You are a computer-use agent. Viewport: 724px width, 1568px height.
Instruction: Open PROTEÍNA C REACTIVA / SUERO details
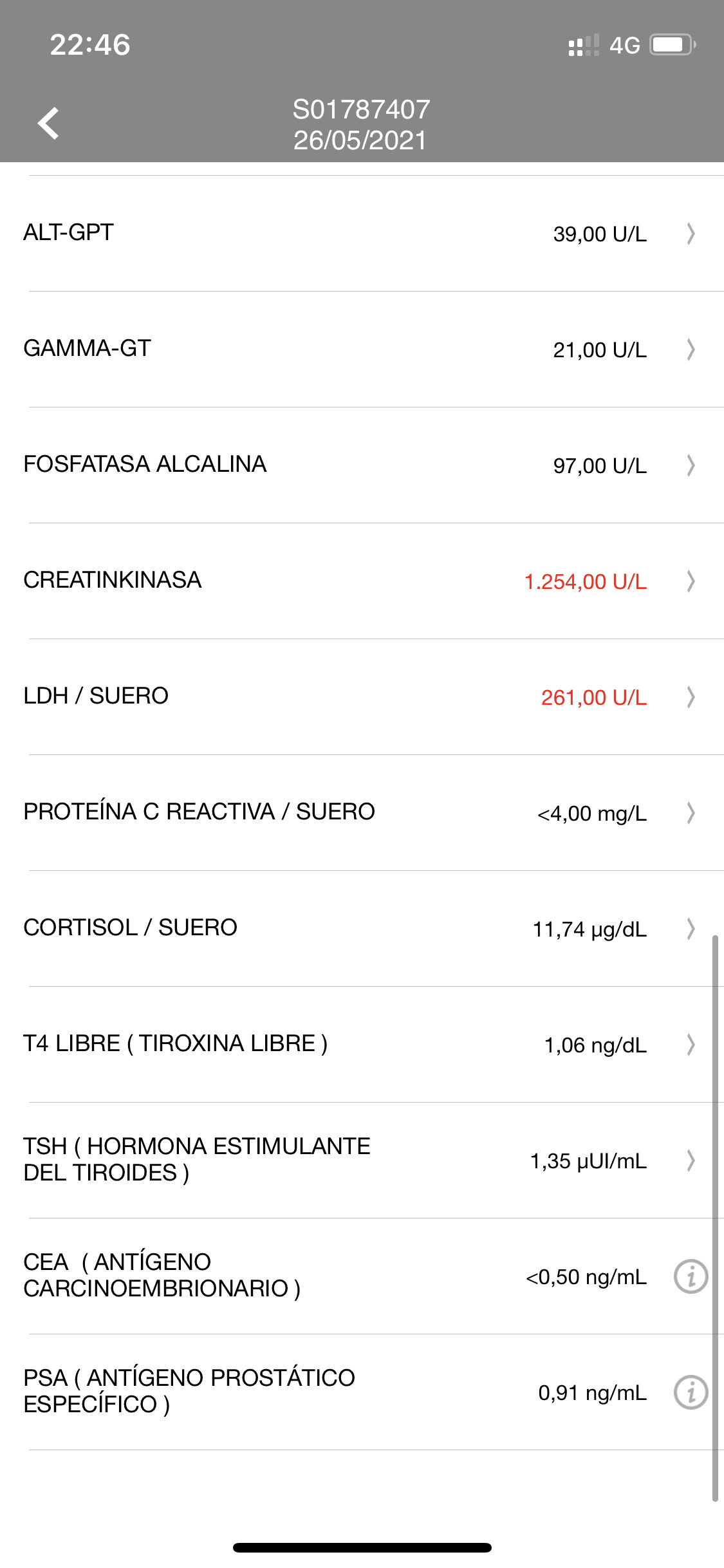tap(362, 812)
